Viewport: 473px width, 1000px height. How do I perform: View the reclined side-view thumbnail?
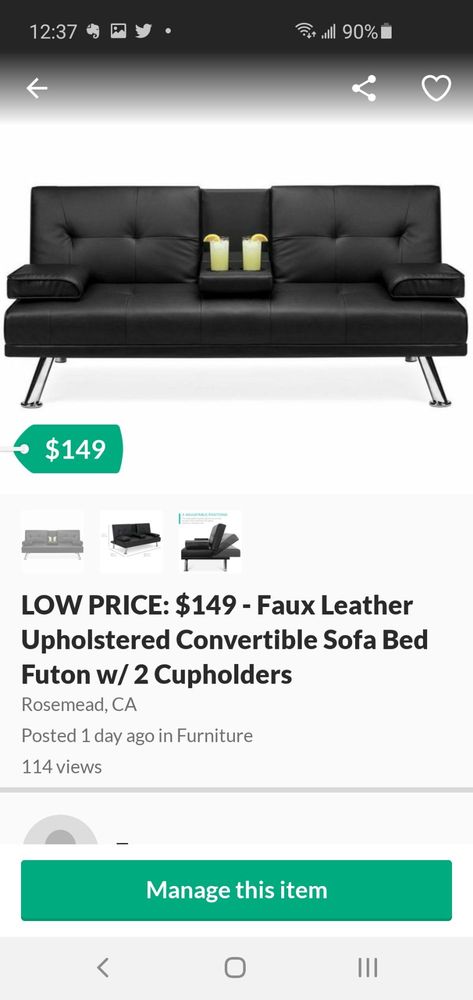pyautogui.click(x=210, y=541)
